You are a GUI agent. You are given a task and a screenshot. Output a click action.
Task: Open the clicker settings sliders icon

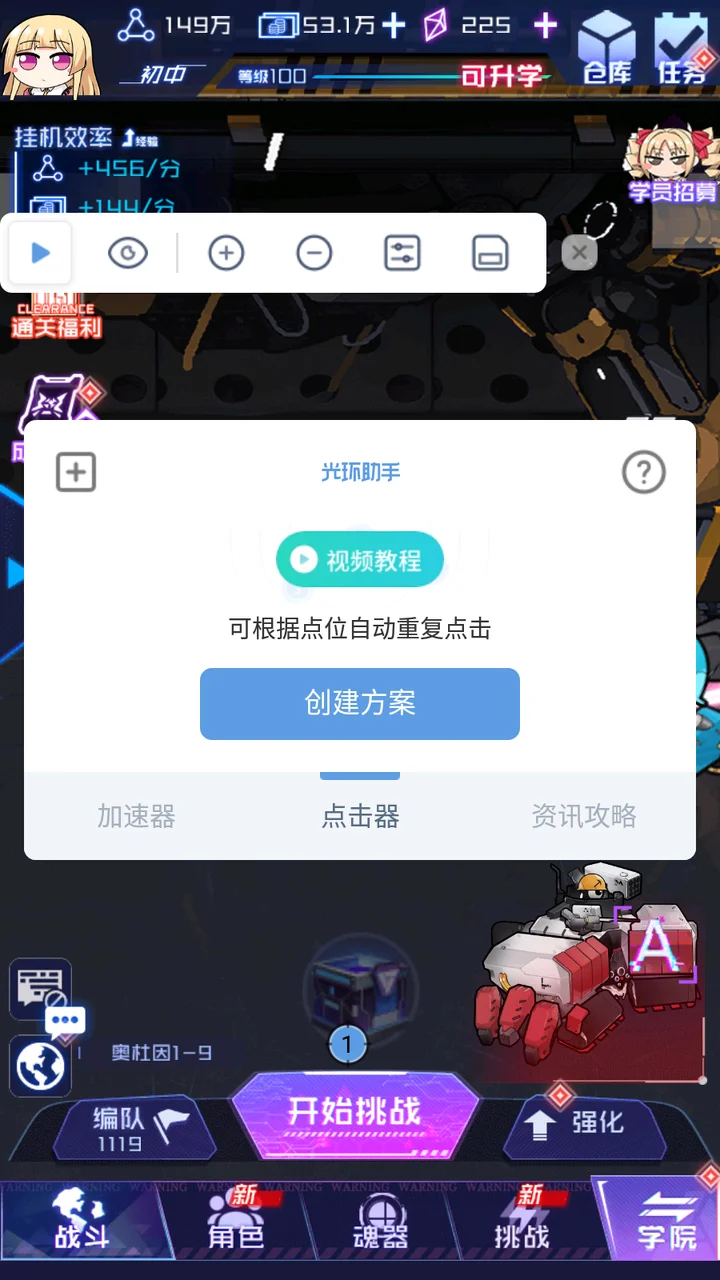[x=402, y=254]
